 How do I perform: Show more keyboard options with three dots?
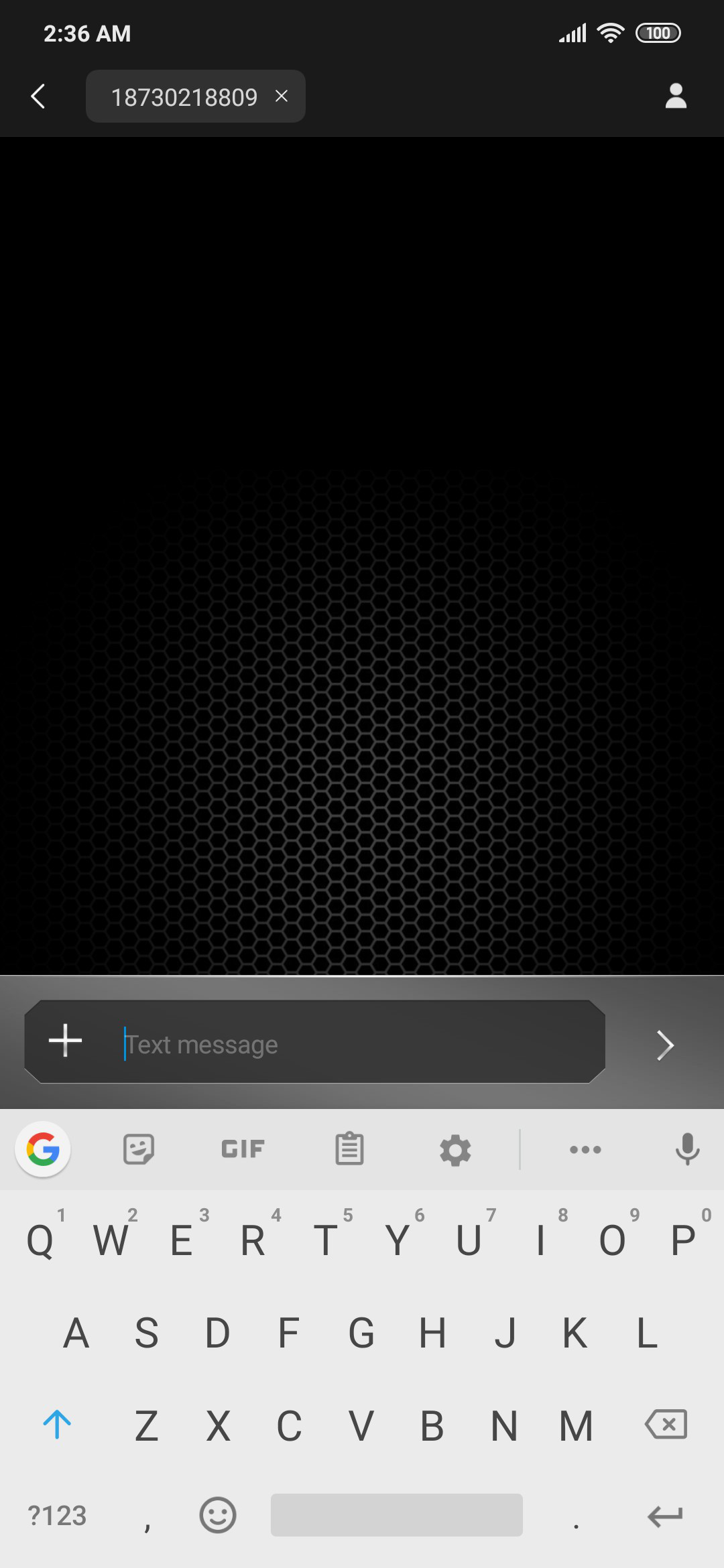(585, 1150)
